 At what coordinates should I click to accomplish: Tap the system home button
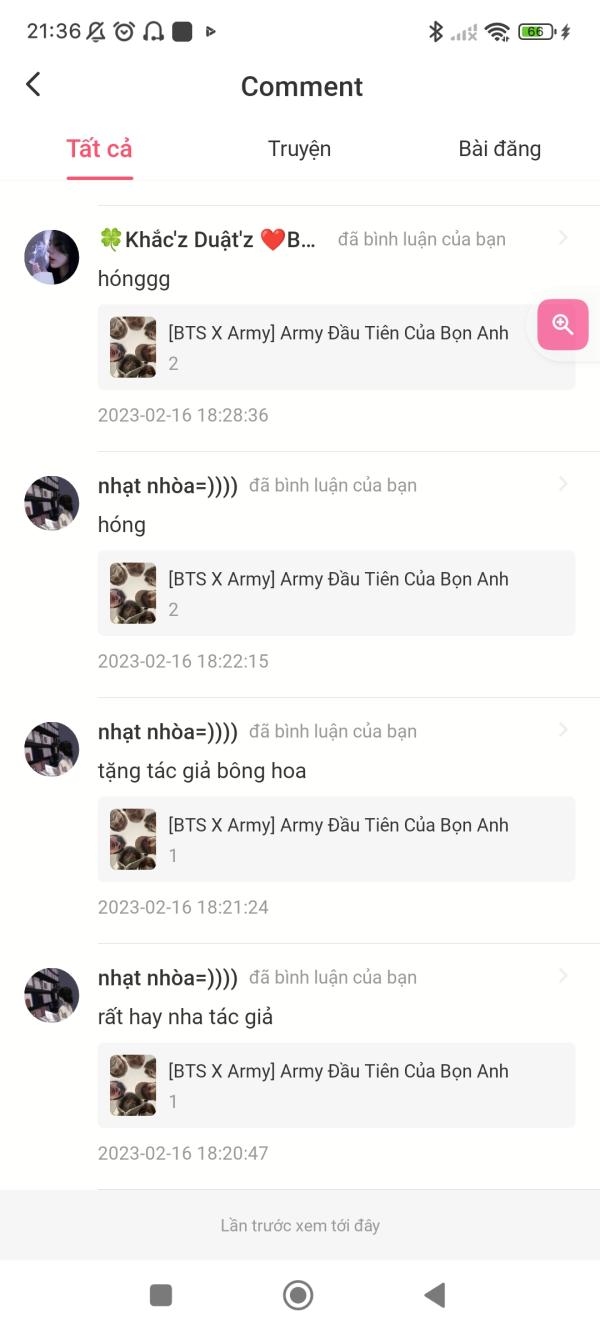click(x=298, y=1295)
